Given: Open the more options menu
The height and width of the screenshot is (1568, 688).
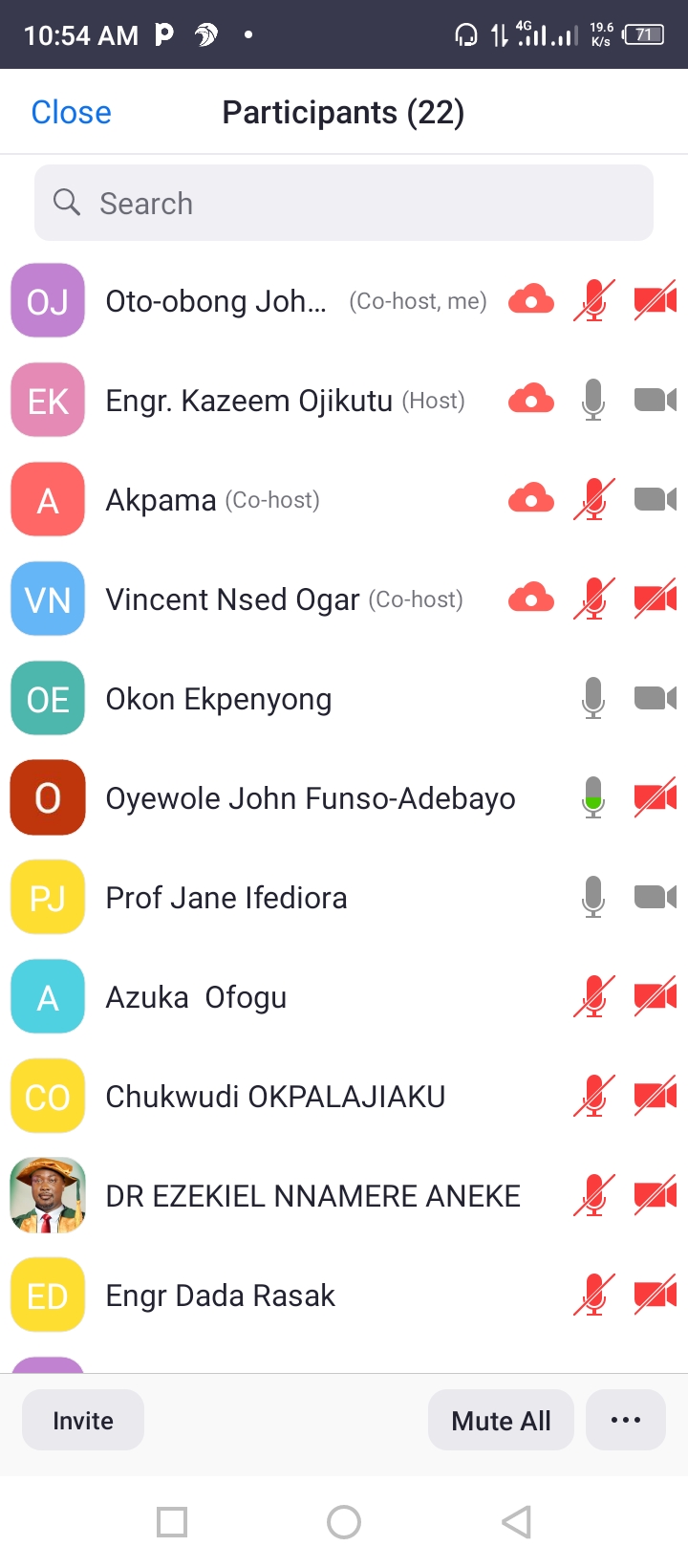Looking at the screenshot, I should click(x=626, y=1421).
